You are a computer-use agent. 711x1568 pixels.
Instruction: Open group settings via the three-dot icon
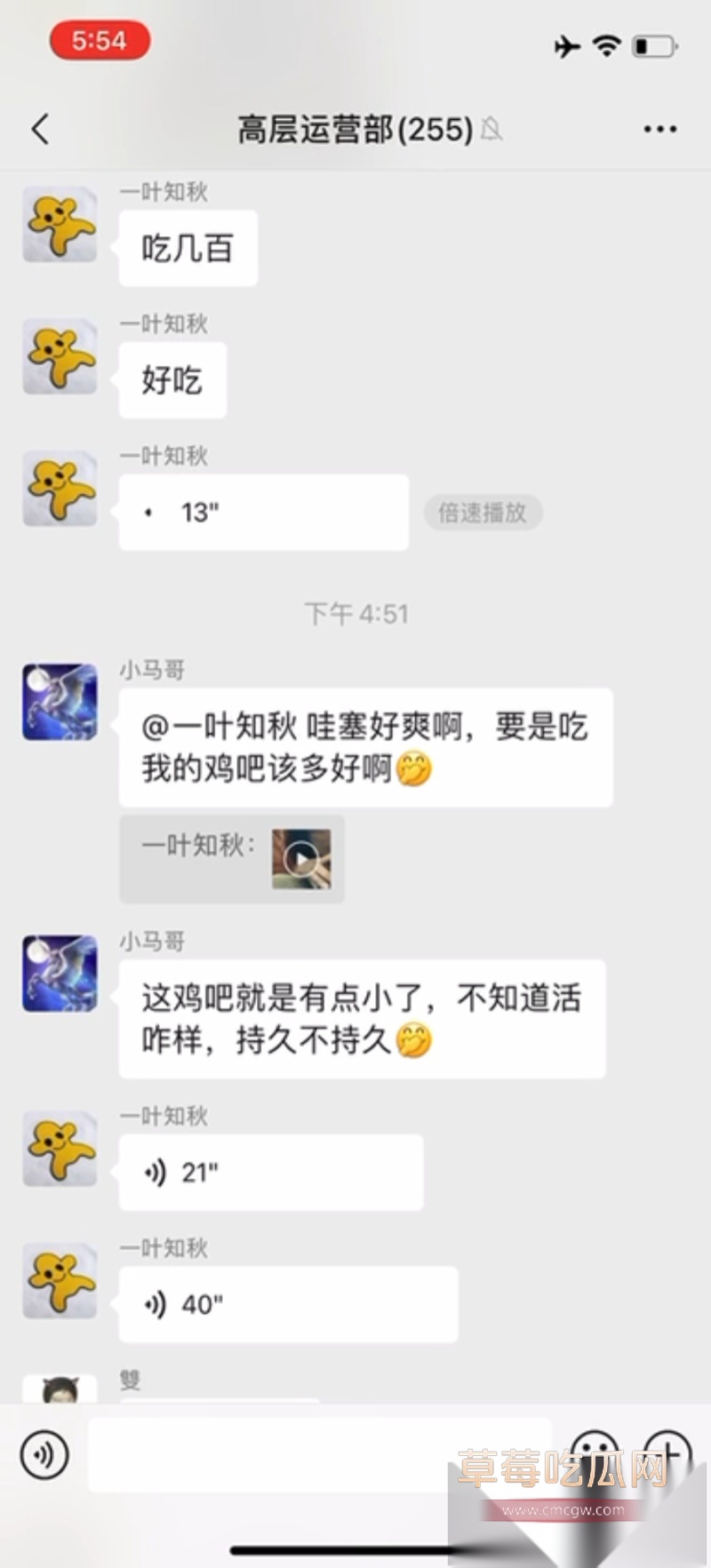(x=659, y=129)
